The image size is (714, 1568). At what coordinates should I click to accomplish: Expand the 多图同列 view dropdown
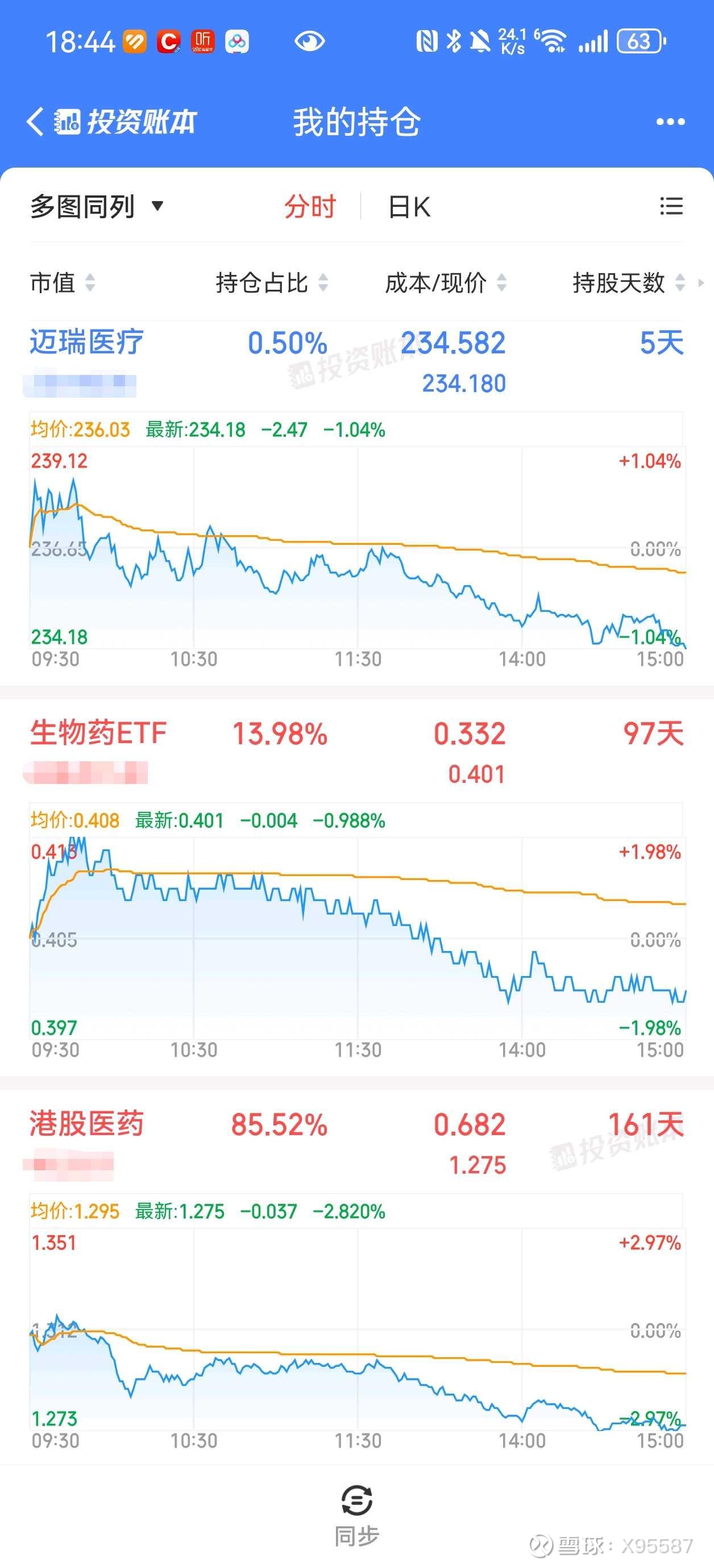[97, 206]
